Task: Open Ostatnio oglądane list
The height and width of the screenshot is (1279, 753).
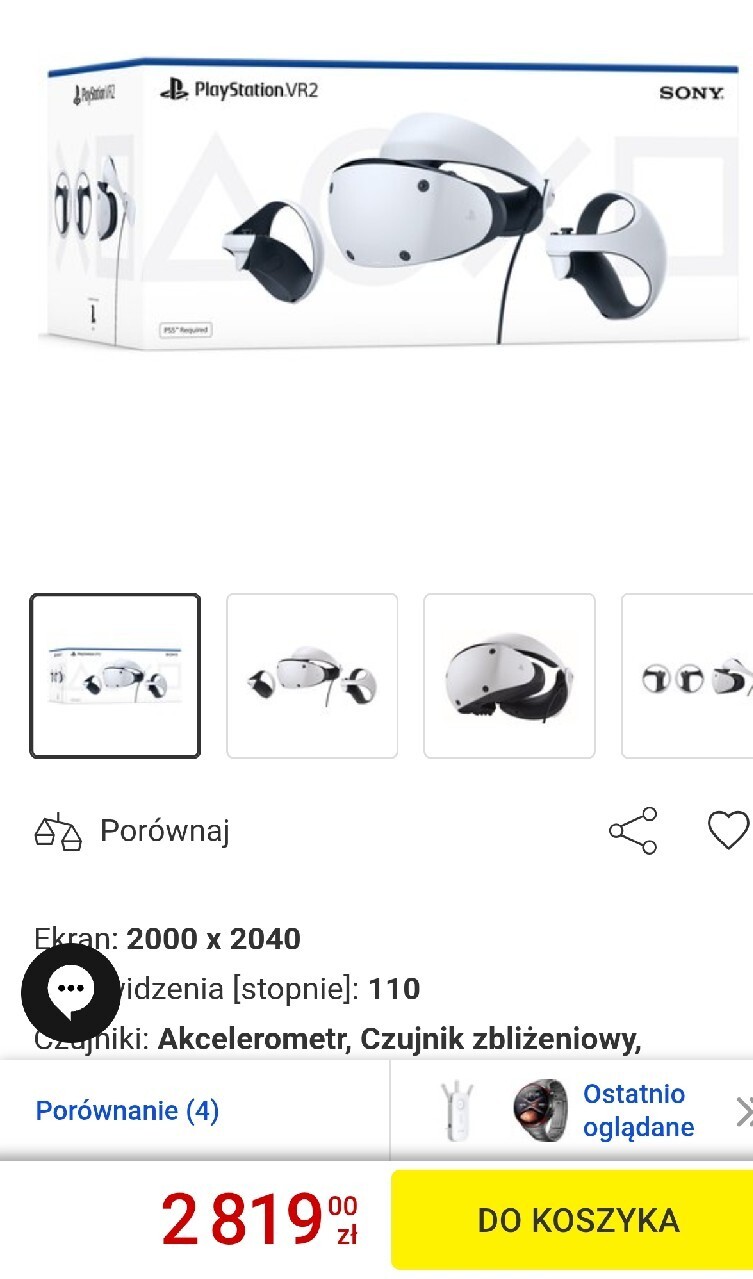Action: click(x=638, y=1111)
